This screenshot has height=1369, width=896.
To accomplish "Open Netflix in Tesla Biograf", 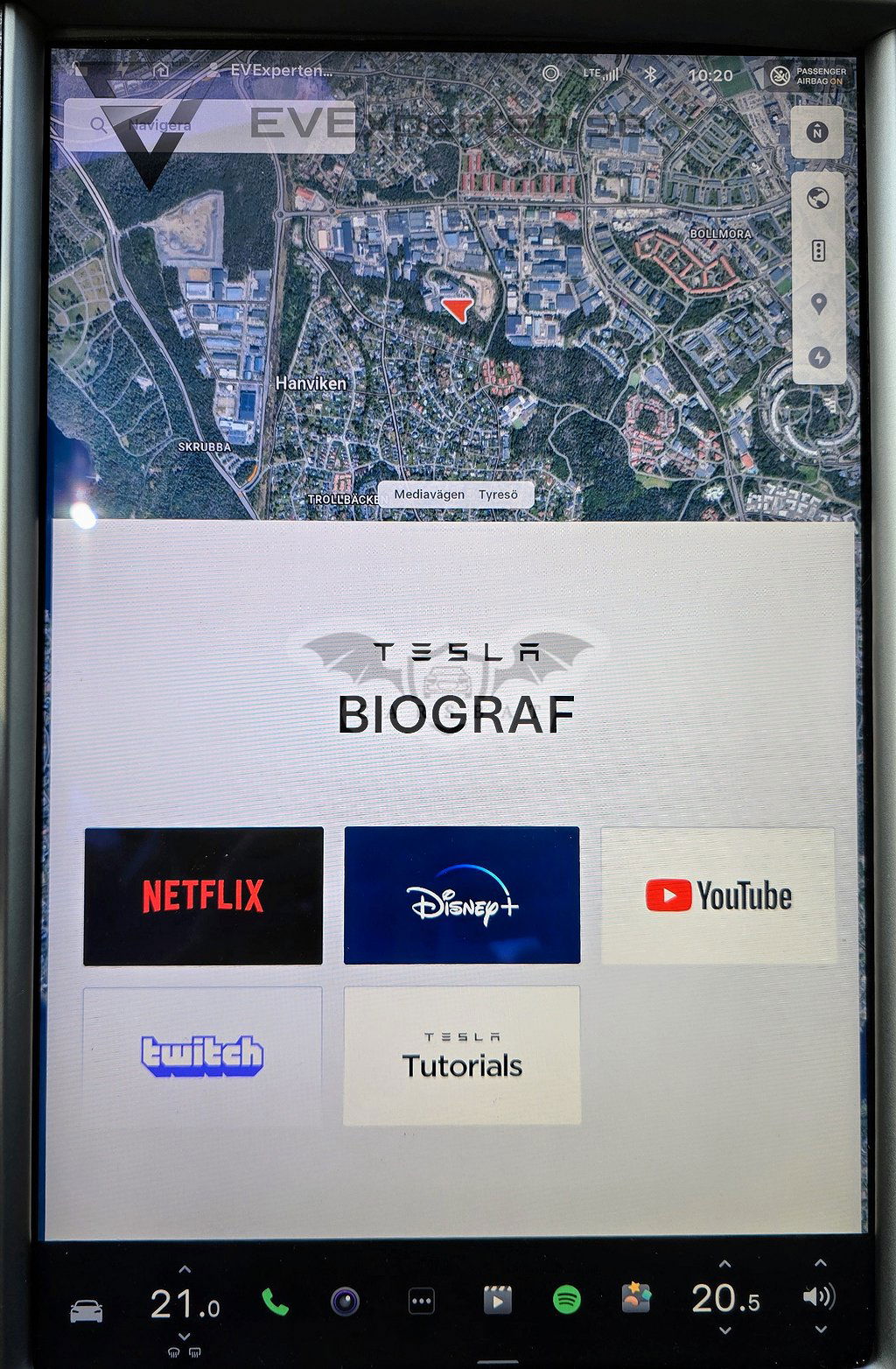I will tap(203, 895).
